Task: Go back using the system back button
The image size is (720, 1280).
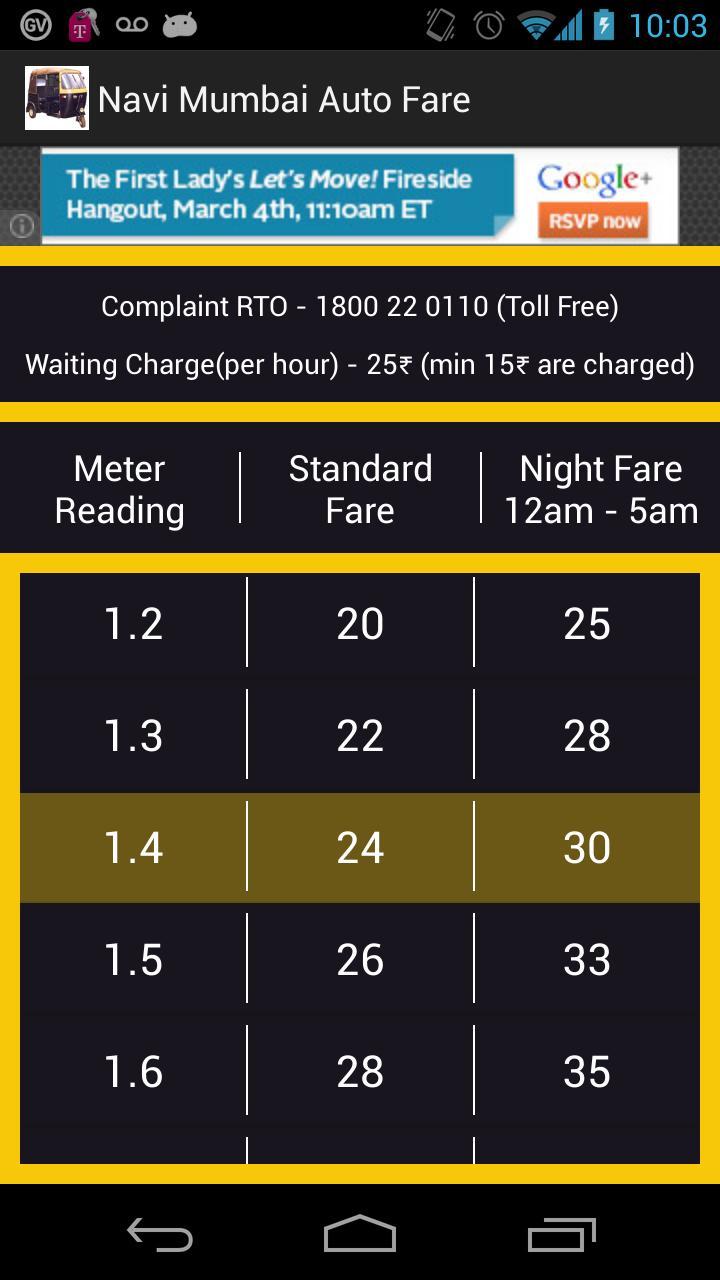Action: [160, 1235]
